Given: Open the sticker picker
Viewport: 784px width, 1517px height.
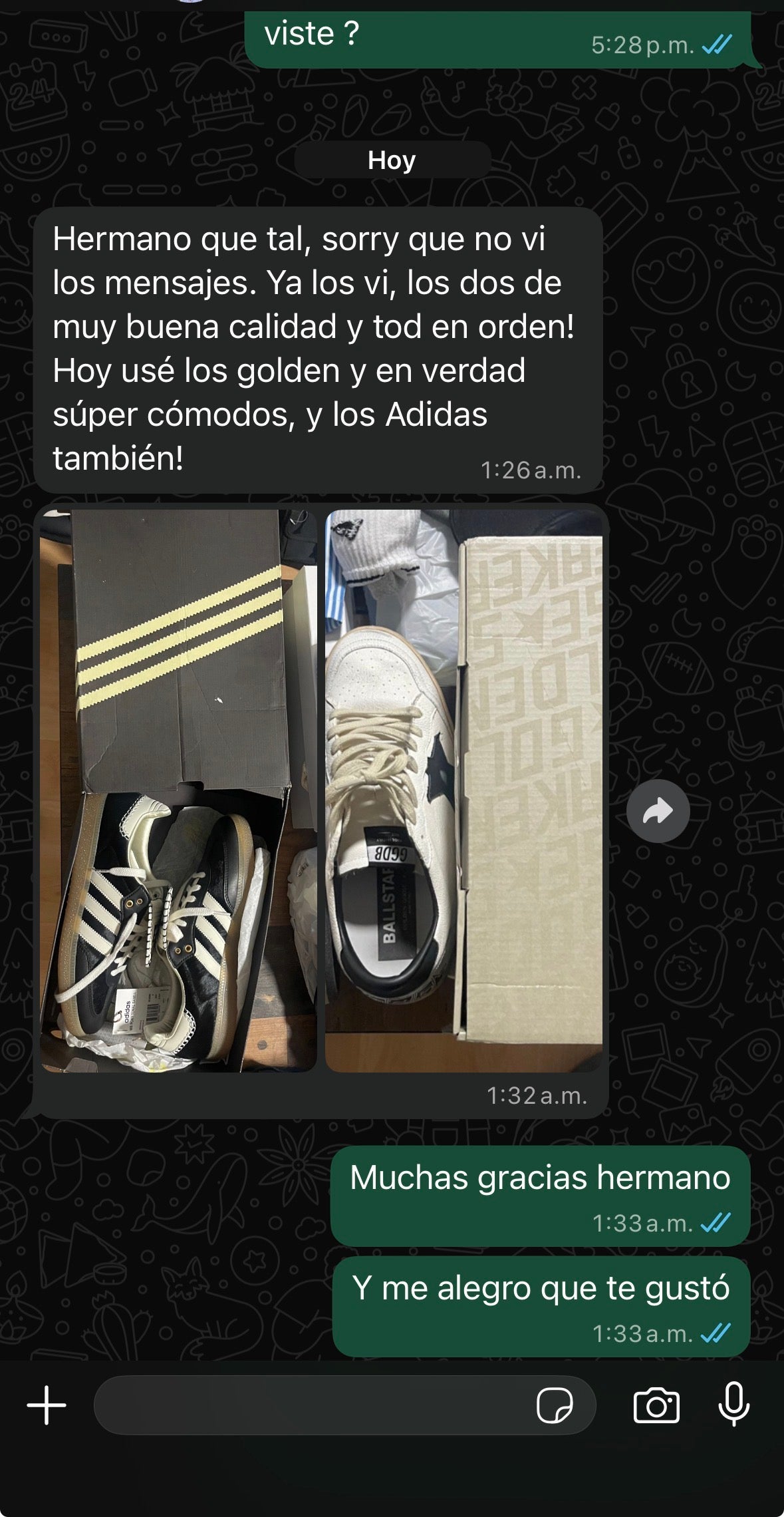Looking at the screenshot, I should [x=554, y=1405].
